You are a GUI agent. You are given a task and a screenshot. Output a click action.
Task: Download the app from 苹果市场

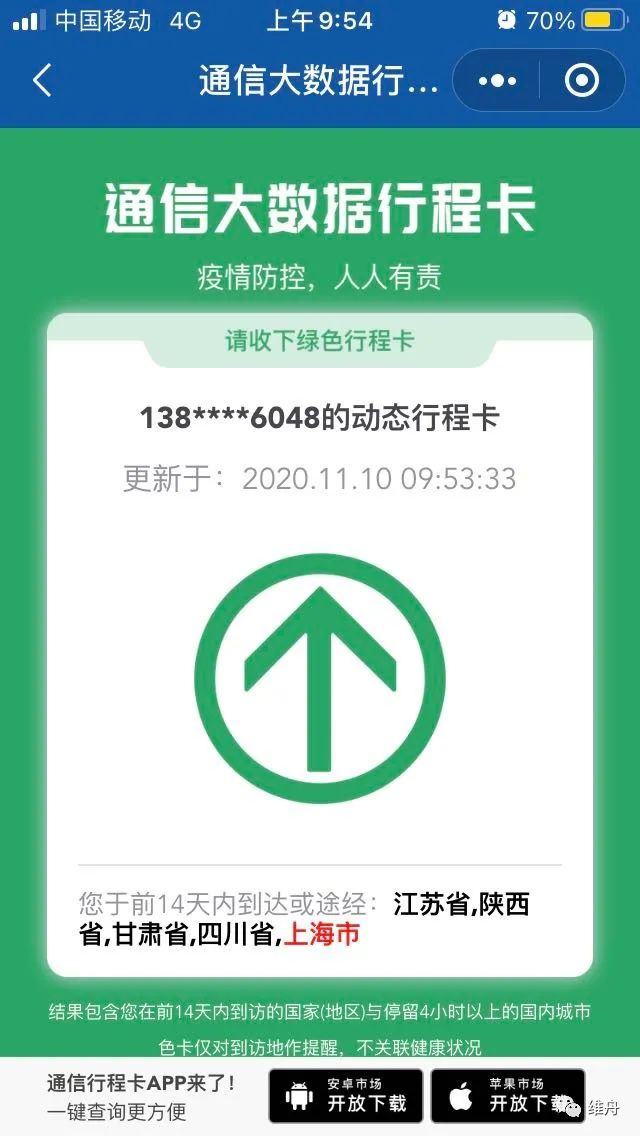(x=507, y=1096)
